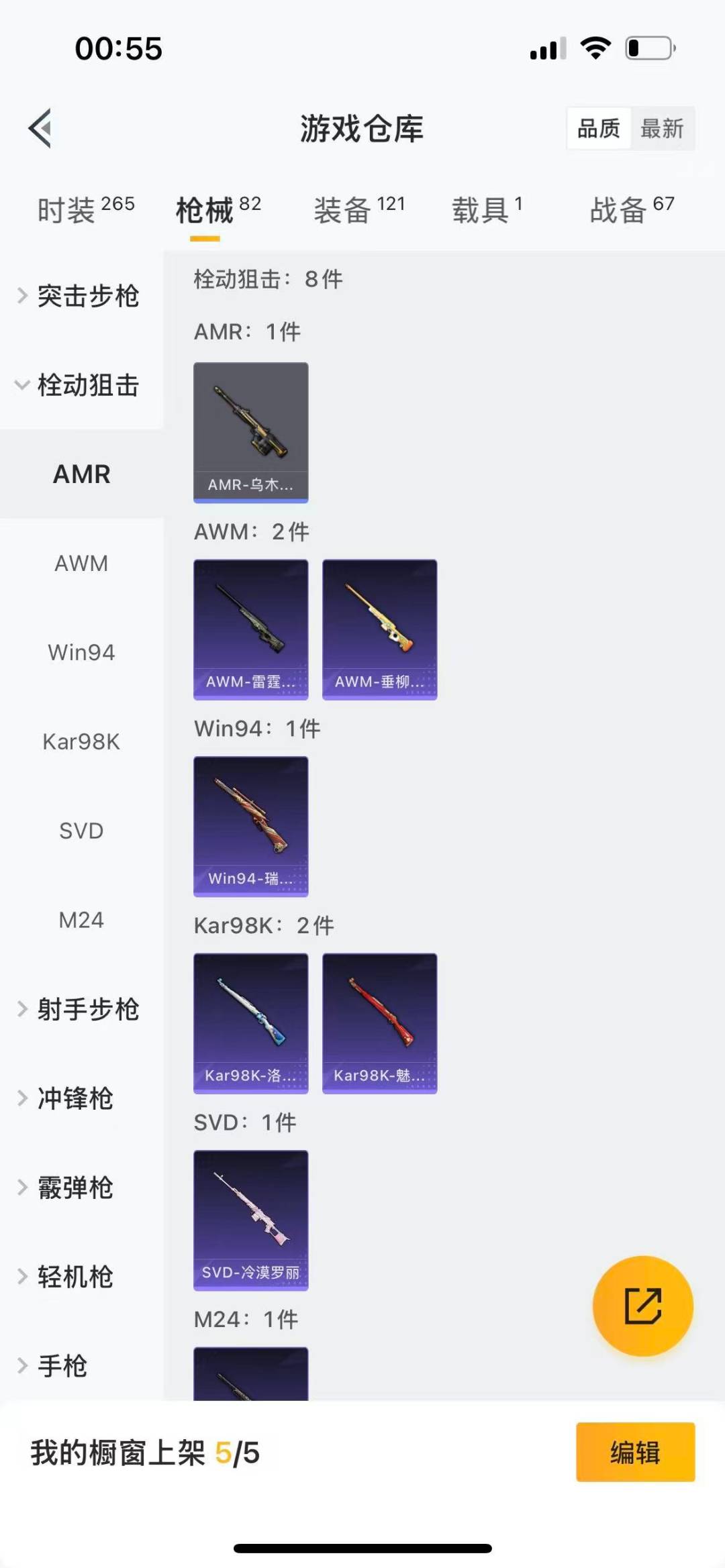Jump to AWM in the sidebar
The width and height of the screenshot is (725, 1568).
(x=81, y=564)
